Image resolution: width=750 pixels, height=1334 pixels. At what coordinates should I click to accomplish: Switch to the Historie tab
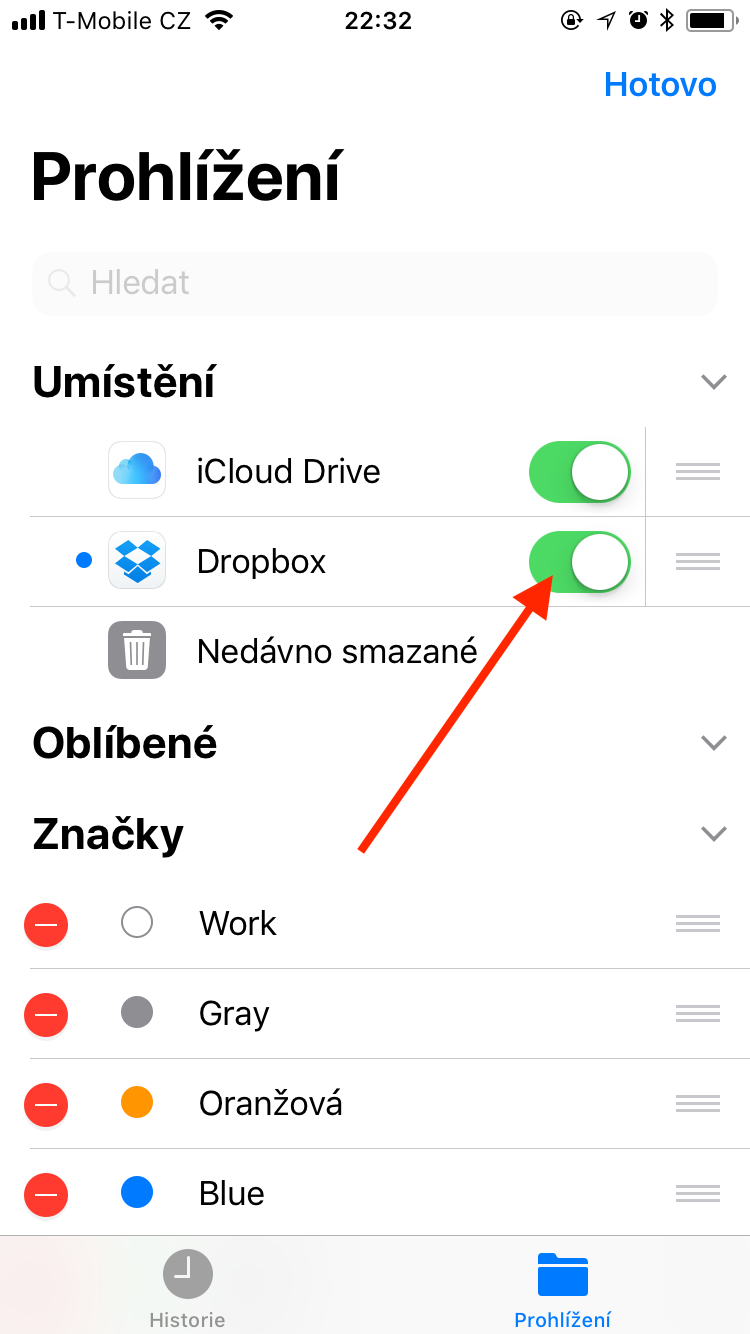[x=187, y=1290]
